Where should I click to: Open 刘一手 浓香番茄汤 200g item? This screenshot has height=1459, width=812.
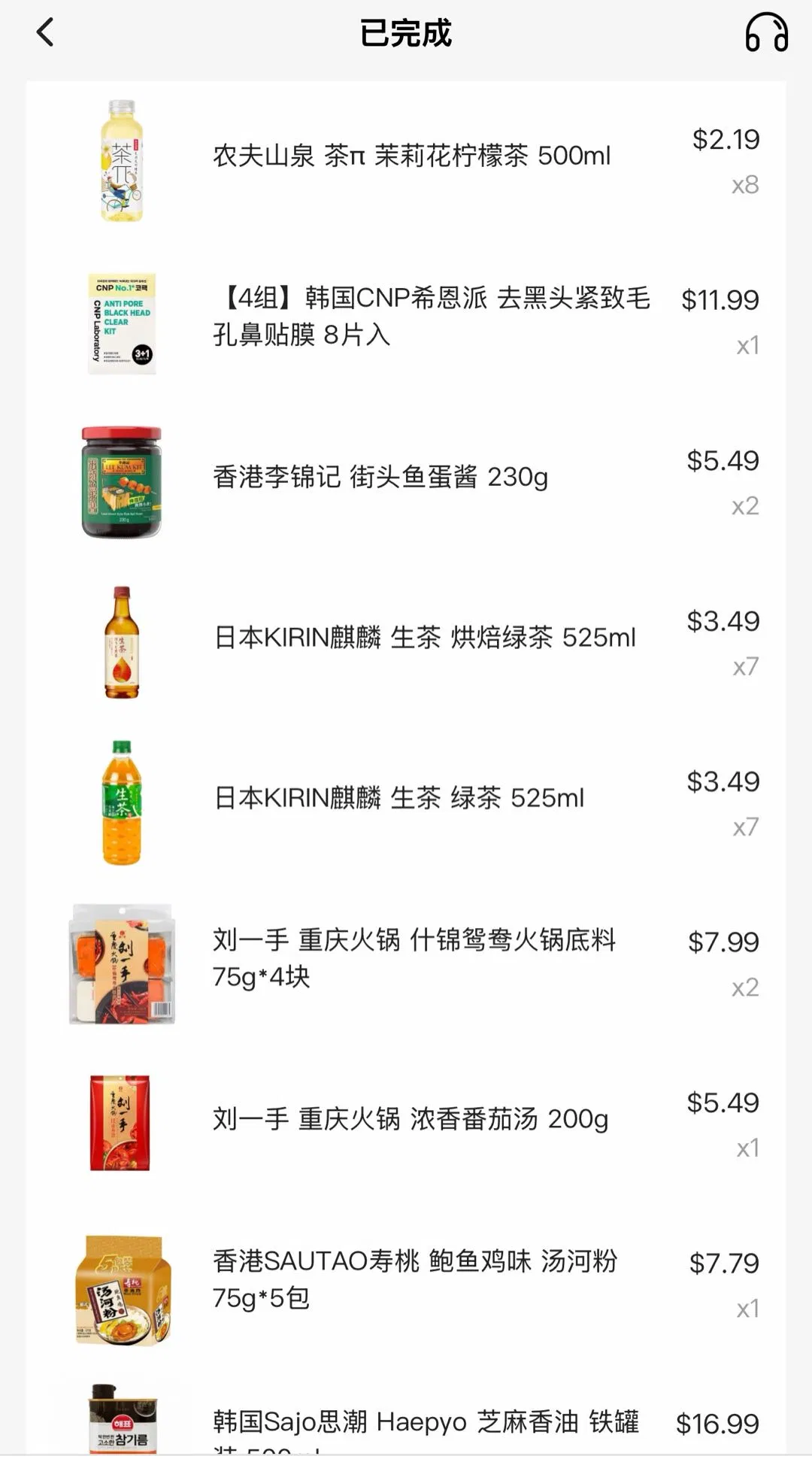(x=411, y=1119)
